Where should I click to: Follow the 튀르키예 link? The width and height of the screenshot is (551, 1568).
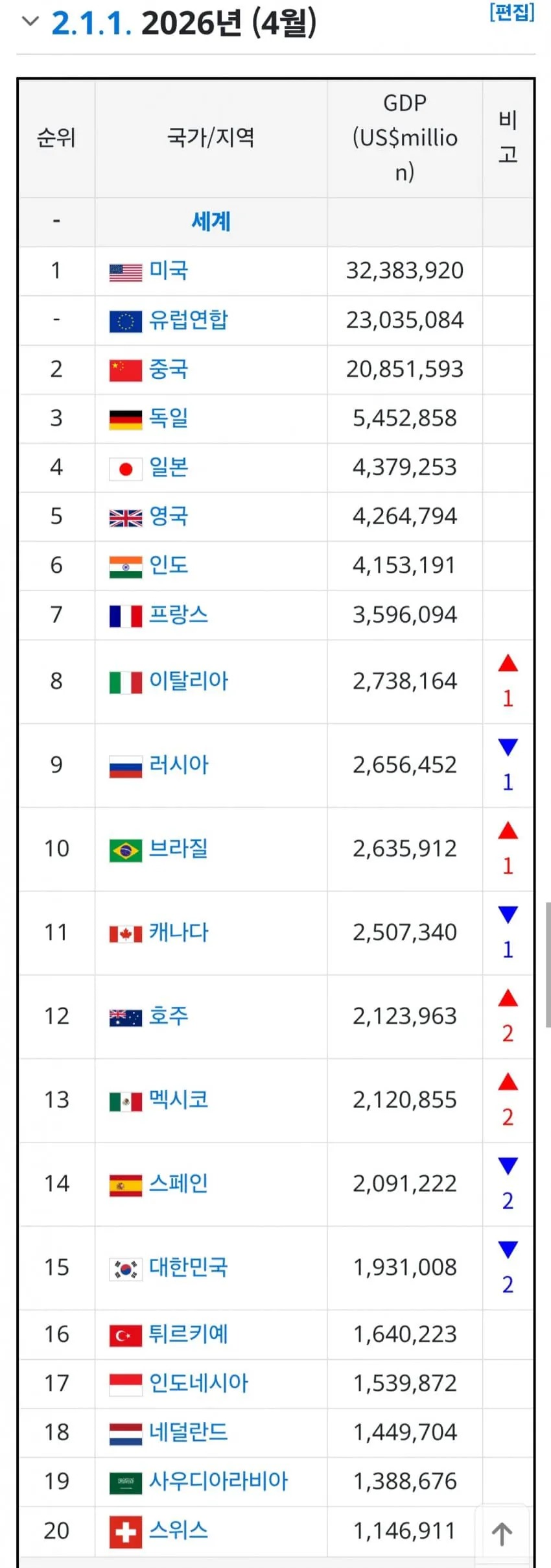189,1334
